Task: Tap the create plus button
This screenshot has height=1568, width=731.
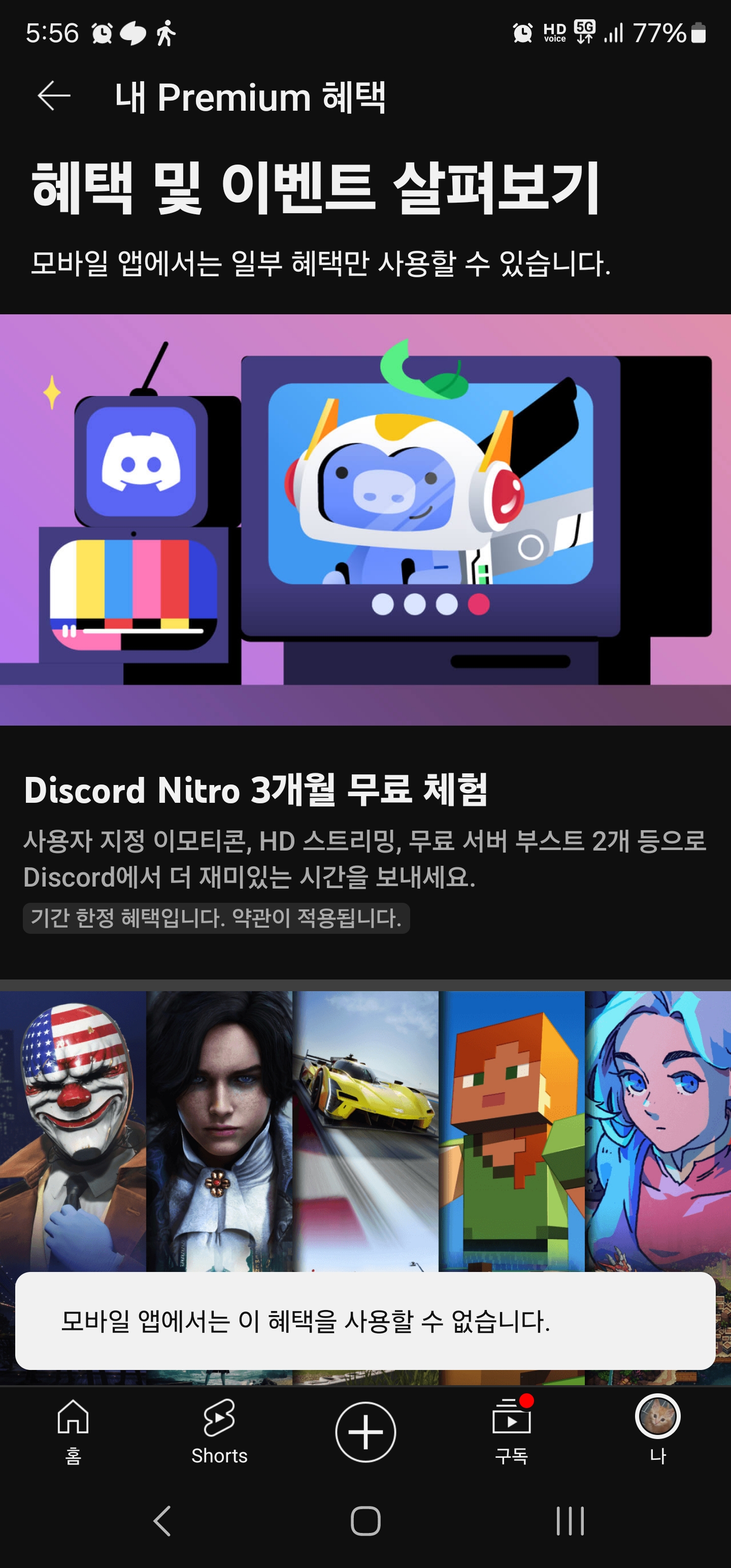Action: (x=365, y=1431)
